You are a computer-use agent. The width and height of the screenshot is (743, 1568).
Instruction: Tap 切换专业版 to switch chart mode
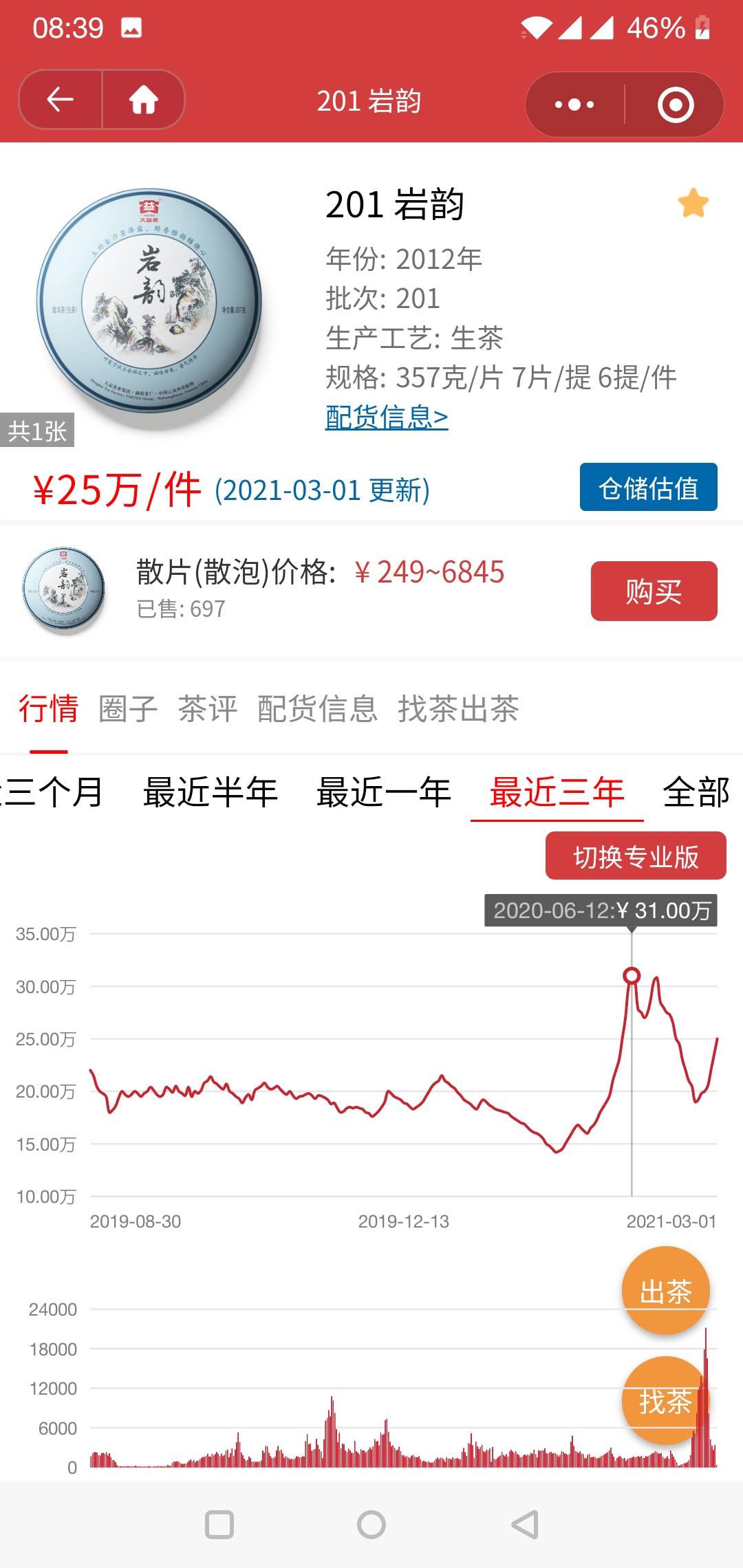click(x=636, y=856)
